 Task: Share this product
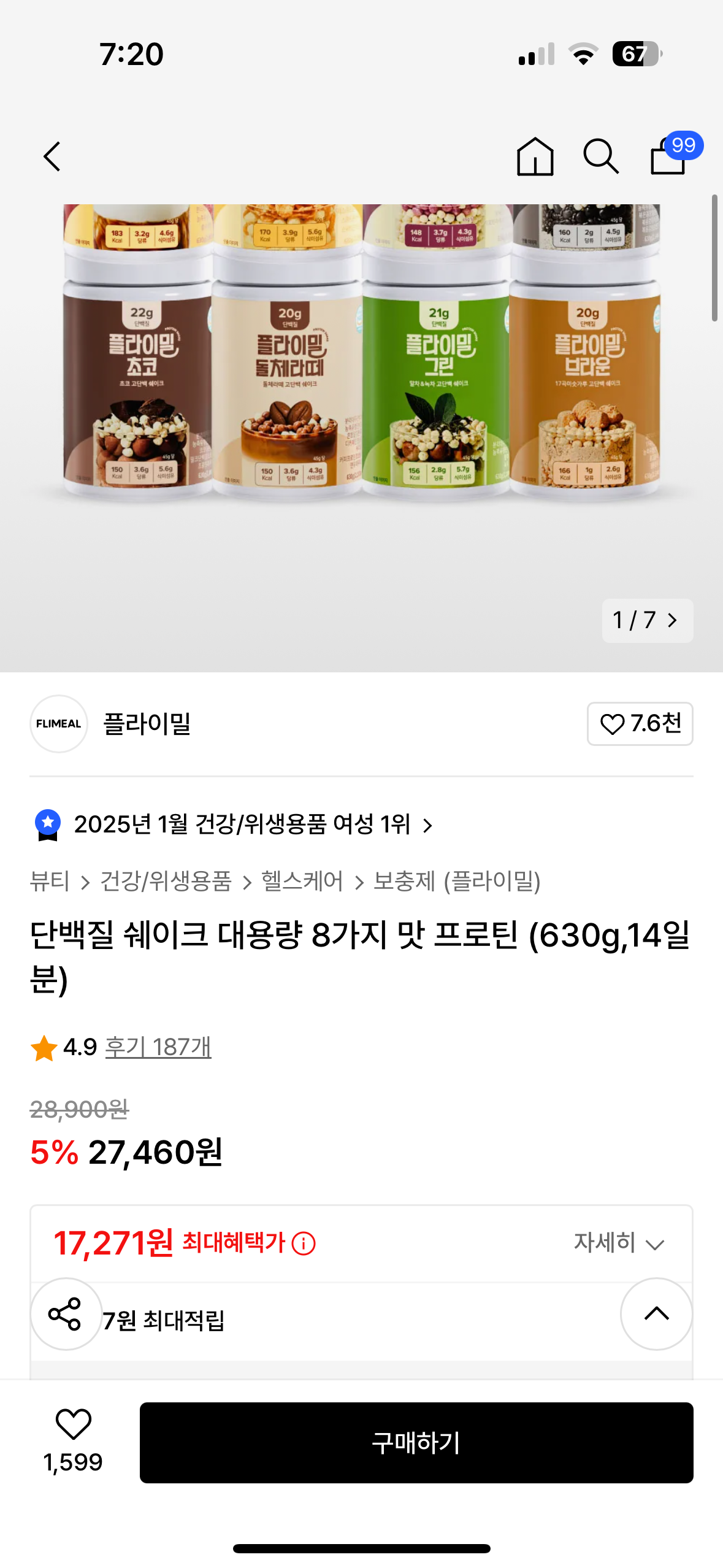point(66,1313)
